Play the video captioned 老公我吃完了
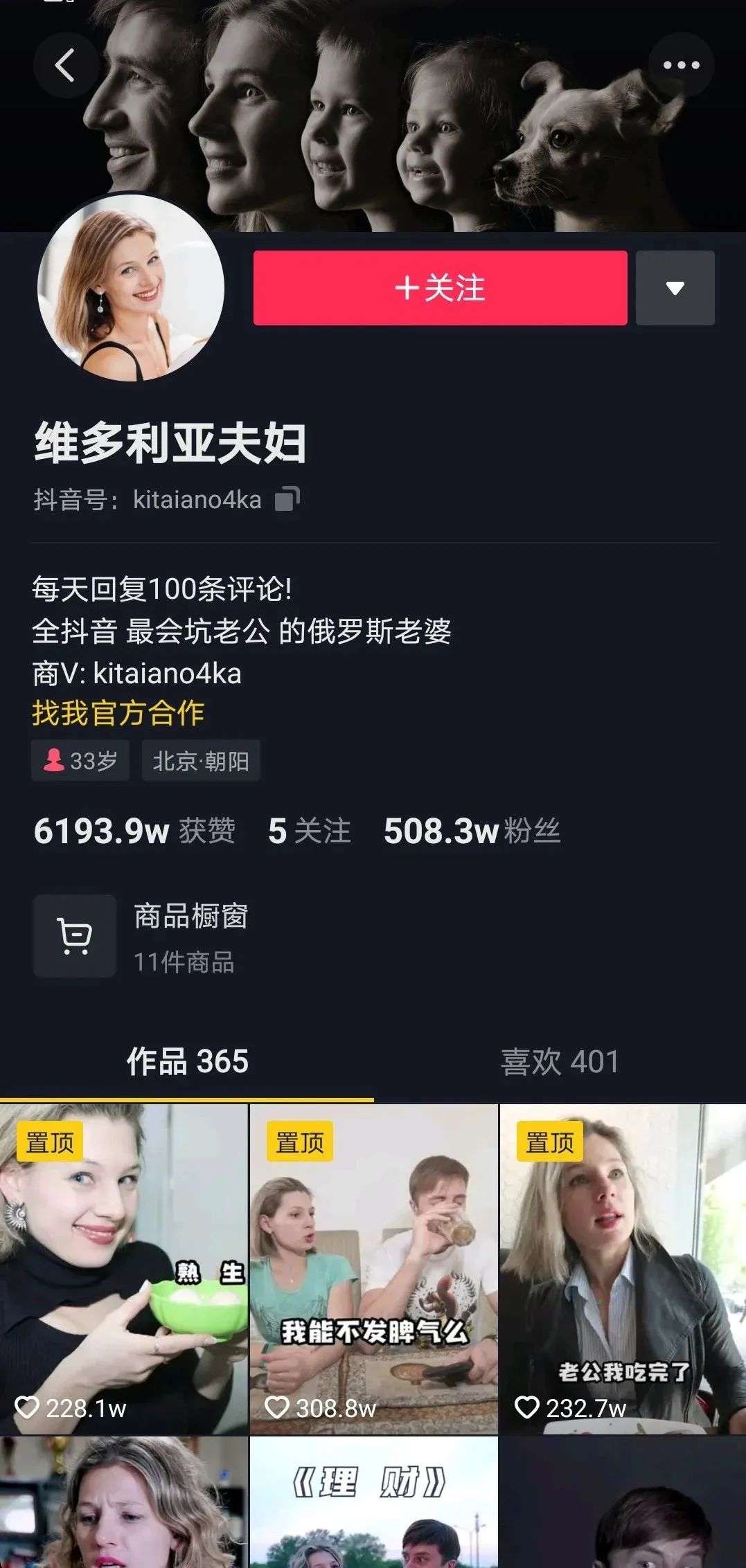Image resolution: width=746 pixels, height=1568 pixels. click(x=623, y=1268)
